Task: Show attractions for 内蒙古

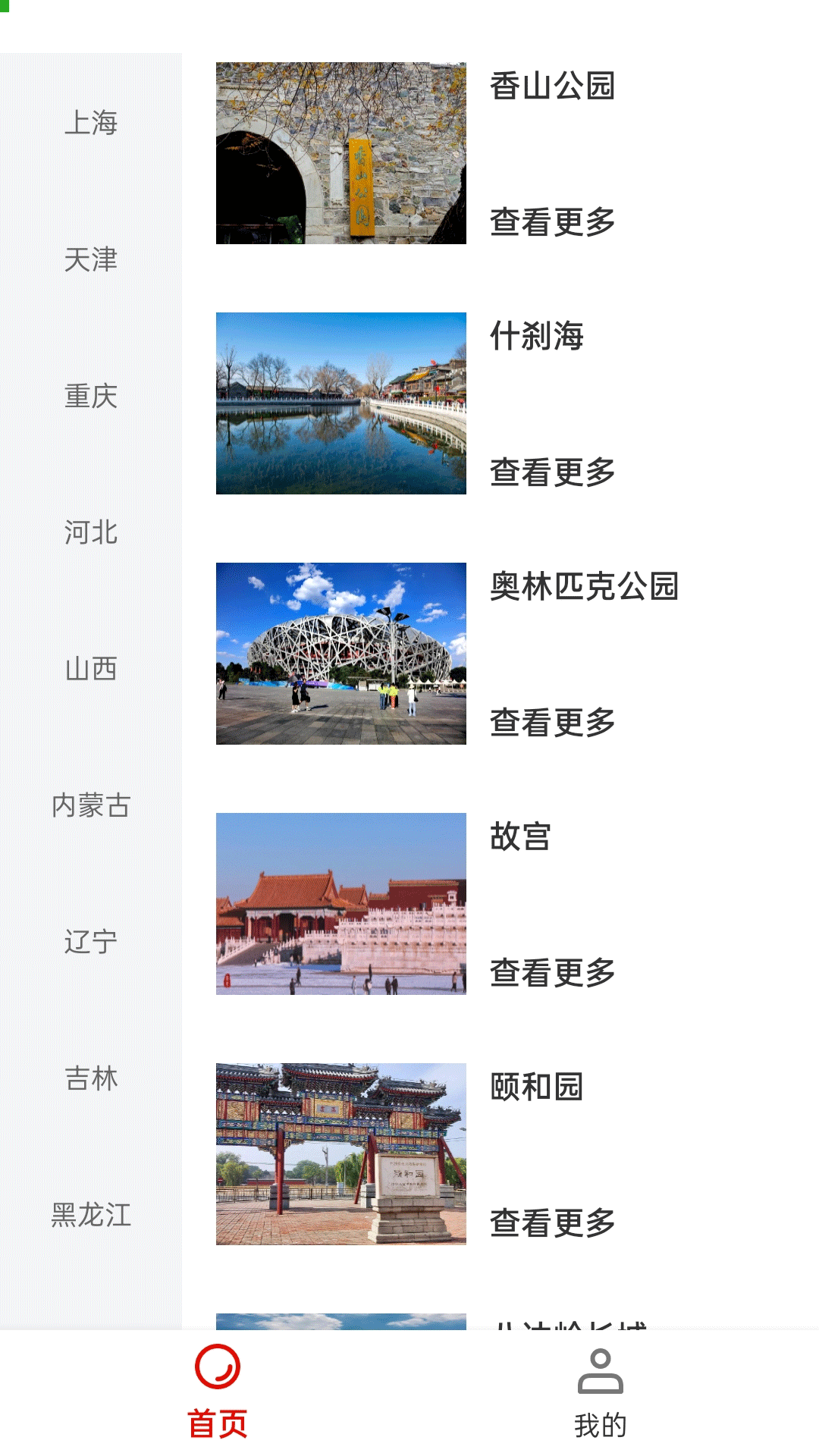Action: (x=91, y=805)
